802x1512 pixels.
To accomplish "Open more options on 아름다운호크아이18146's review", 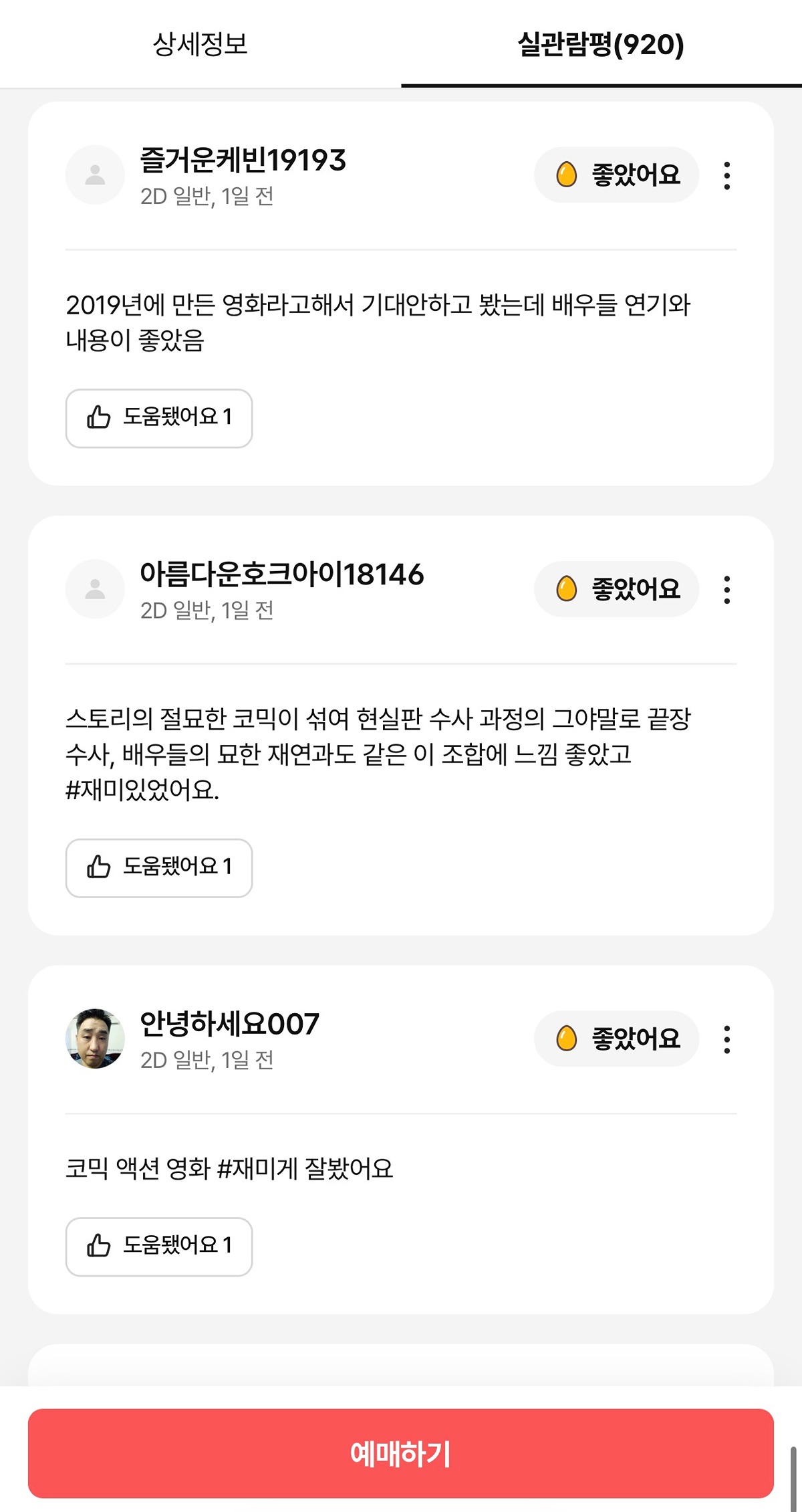I will 726,589.
